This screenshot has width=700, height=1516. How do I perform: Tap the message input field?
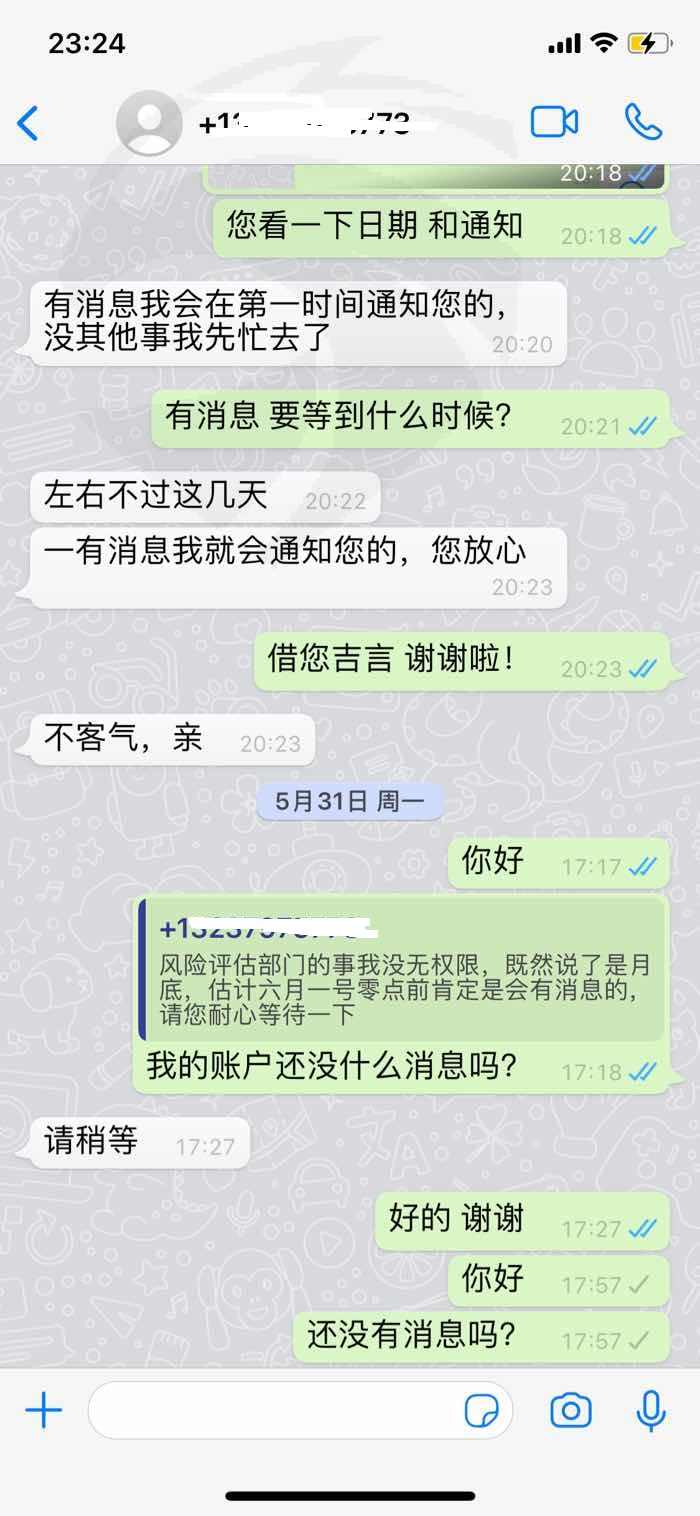tap(300, 1410)
